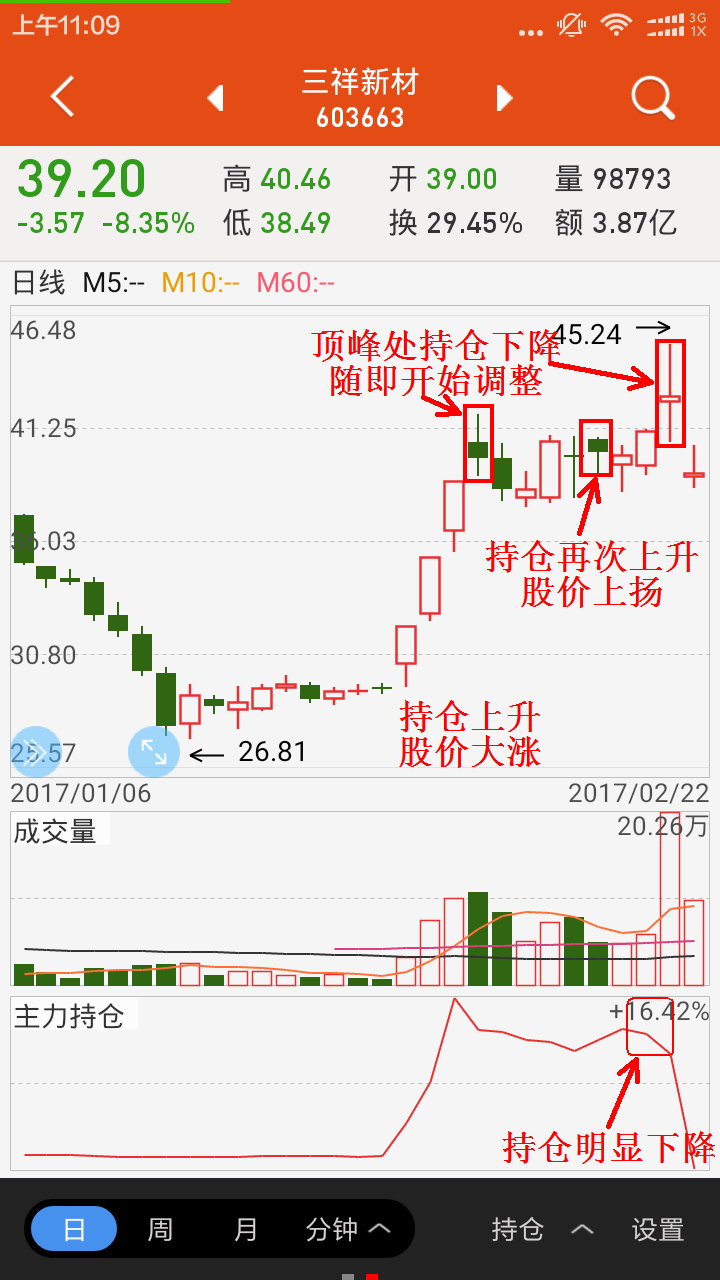Switch to the 周 weekly chart
This screenshot has height=1280, width=720.
[160, 1229]
